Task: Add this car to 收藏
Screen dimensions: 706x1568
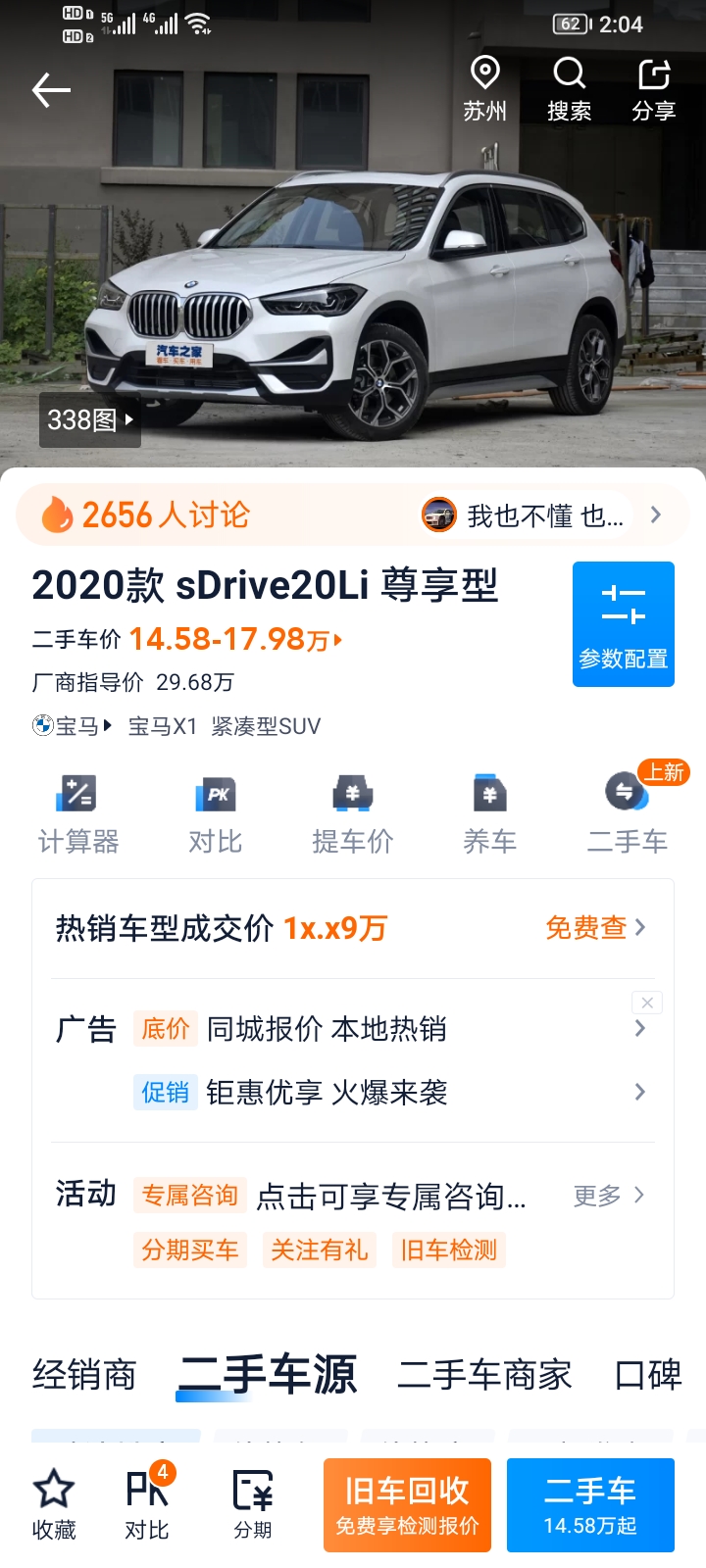Action: [x=54, y=1505]
